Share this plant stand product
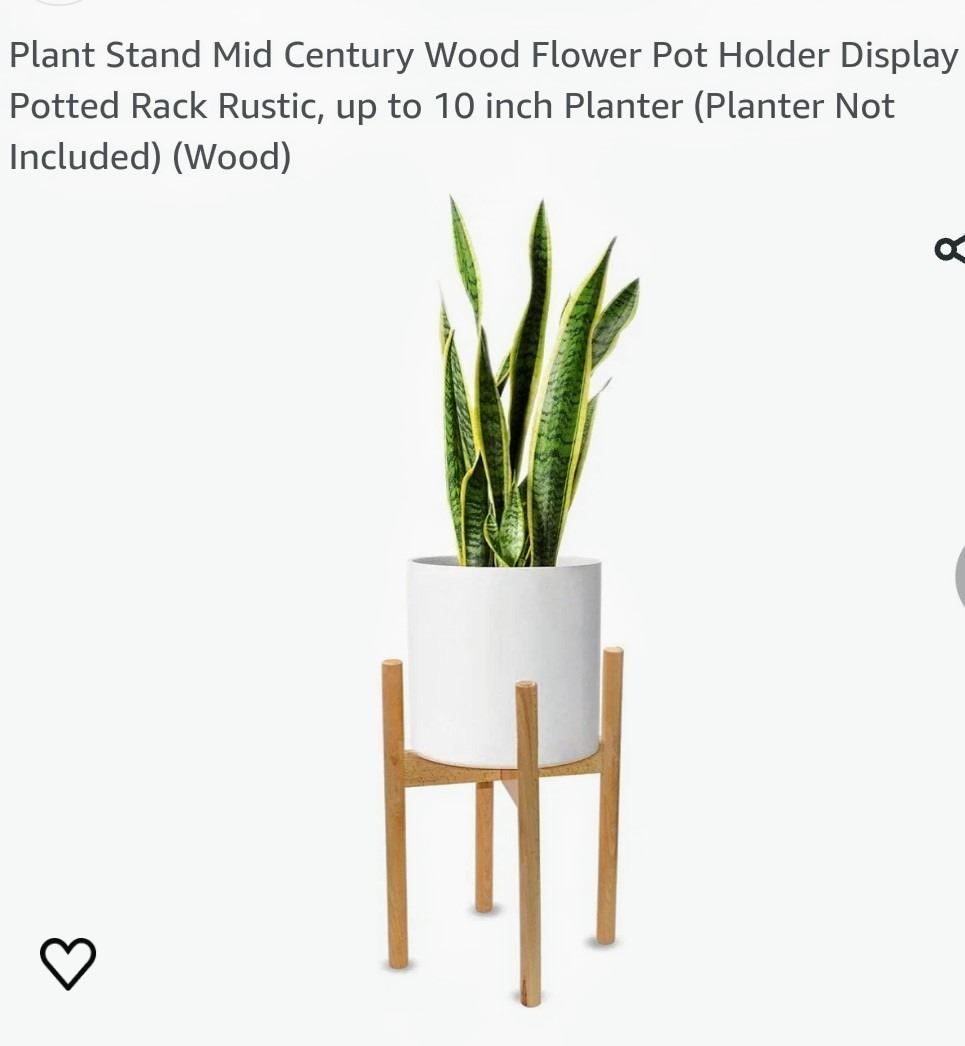Image resolution: width=965 pixels, height=1046 pixels. click(x=949, y=249)
